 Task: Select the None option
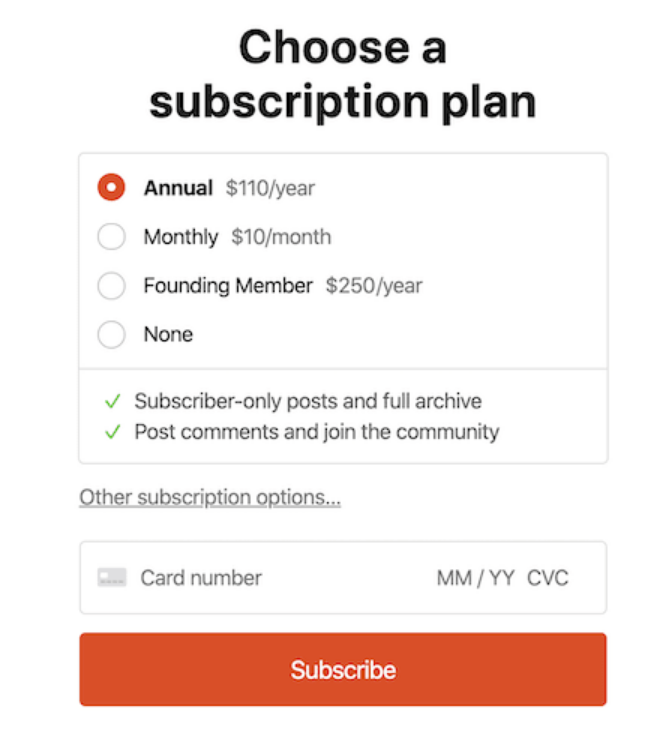click(111, 335)
